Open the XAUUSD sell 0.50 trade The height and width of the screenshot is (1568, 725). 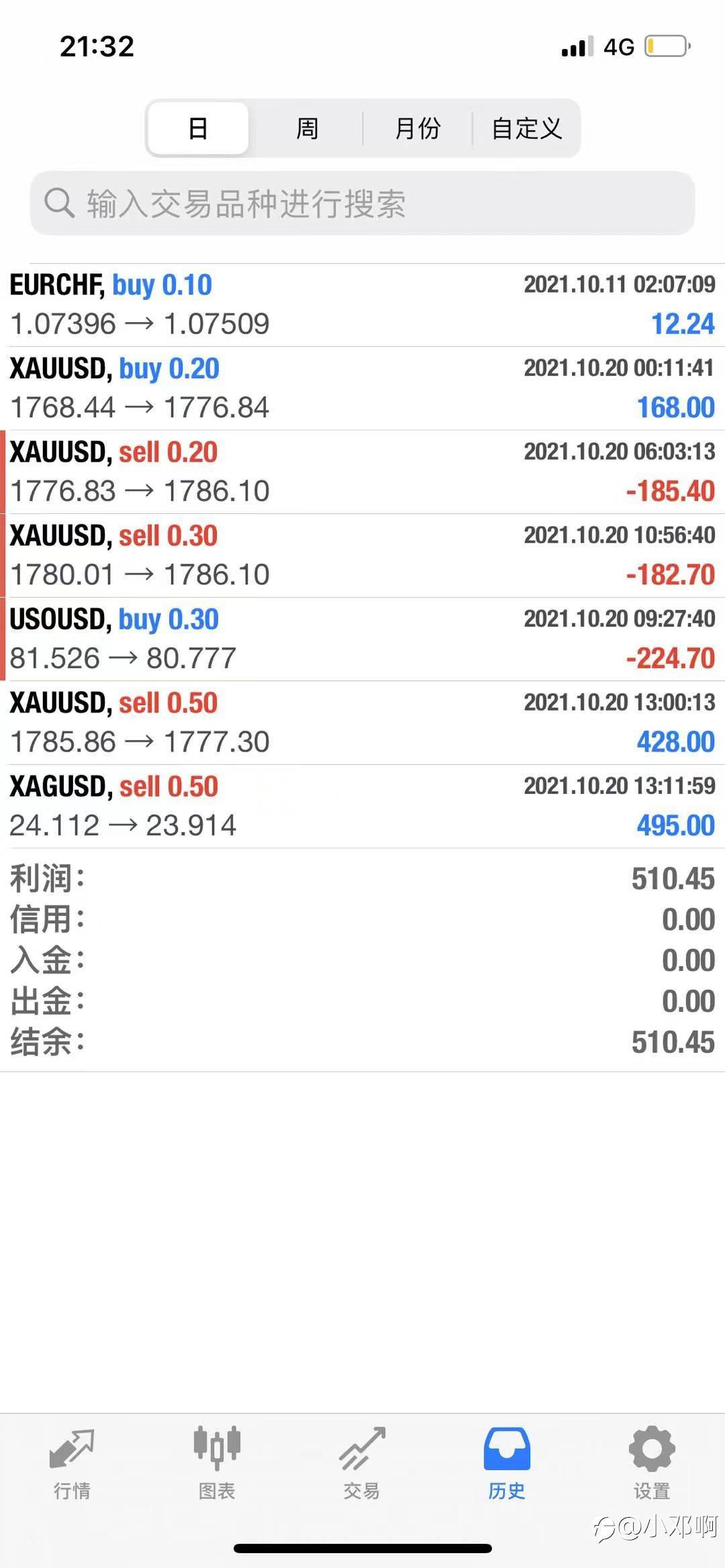pyautogui.click(x=362, y=723)
